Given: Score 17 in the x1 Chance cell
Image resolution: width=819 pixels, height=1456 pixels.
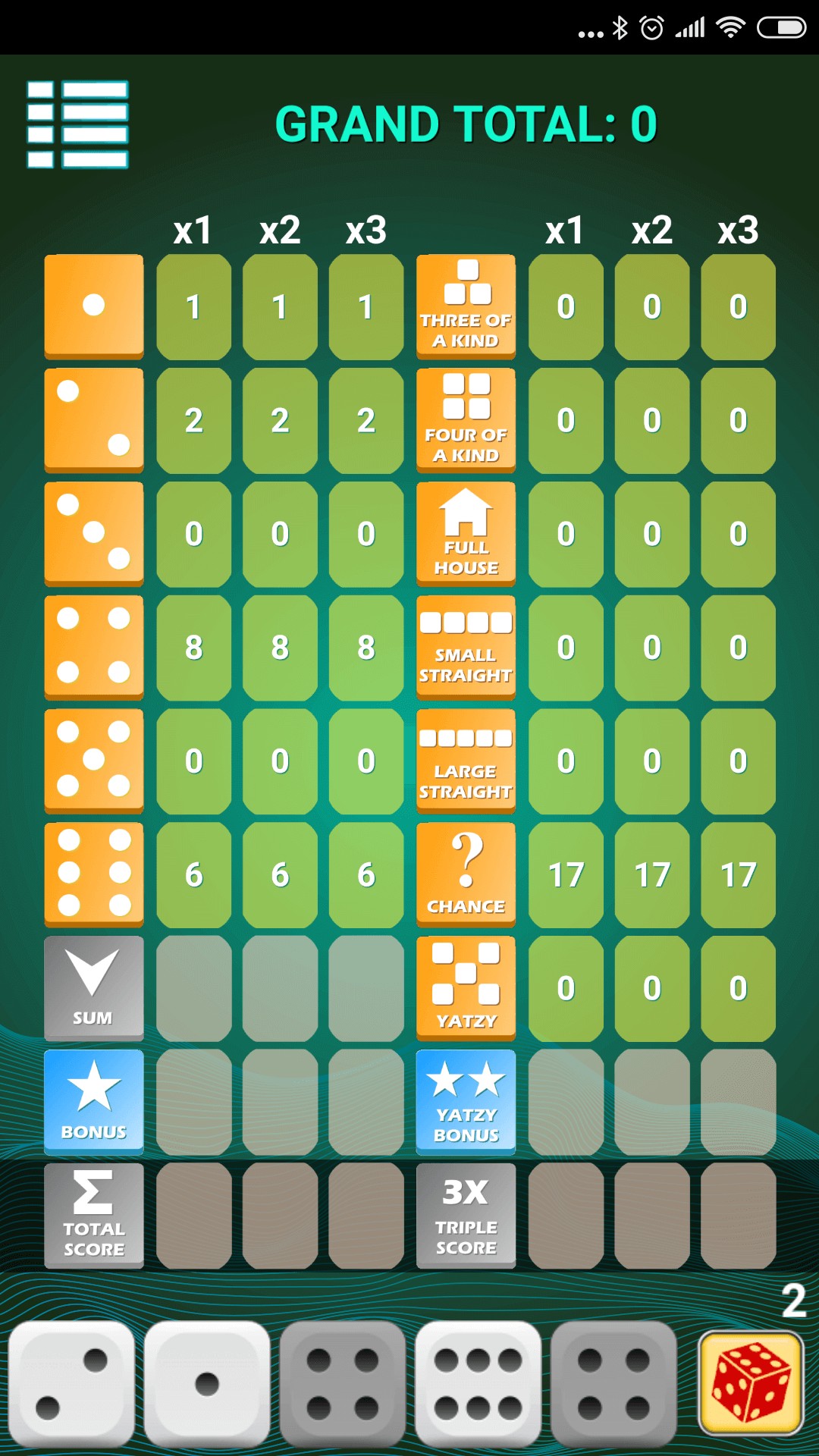Looking at the screenshot, I should click(566, 874).
